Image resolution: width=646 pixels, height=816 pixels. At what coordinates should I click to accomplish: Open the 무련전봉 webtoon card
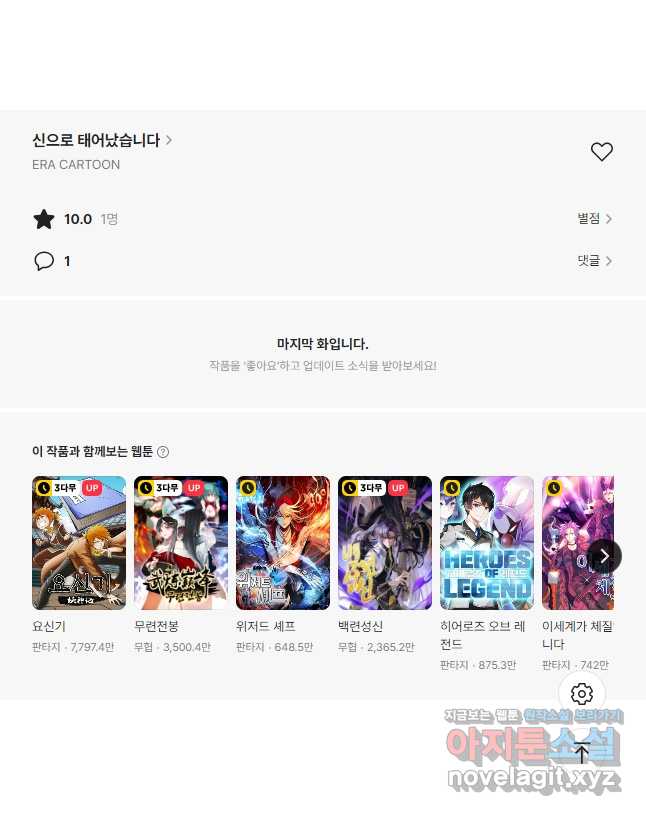point(181,543)
